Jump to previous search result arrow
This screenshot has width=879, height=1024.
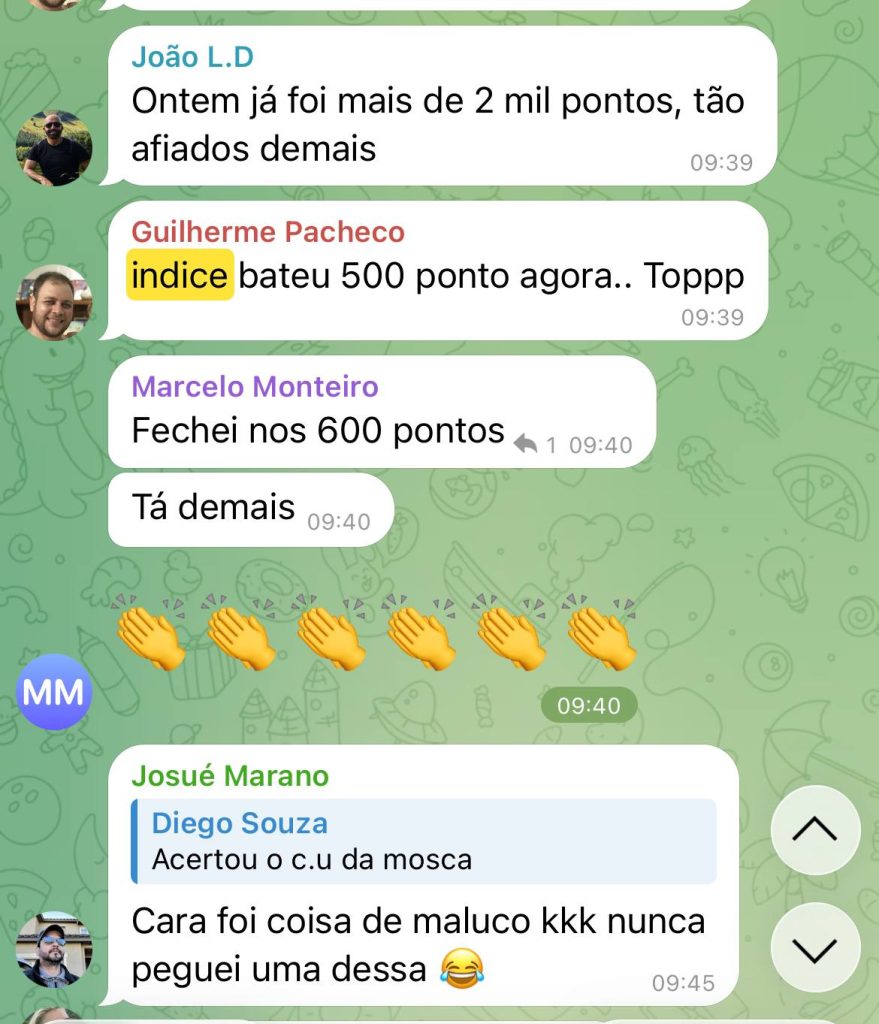tap(815, 830)
